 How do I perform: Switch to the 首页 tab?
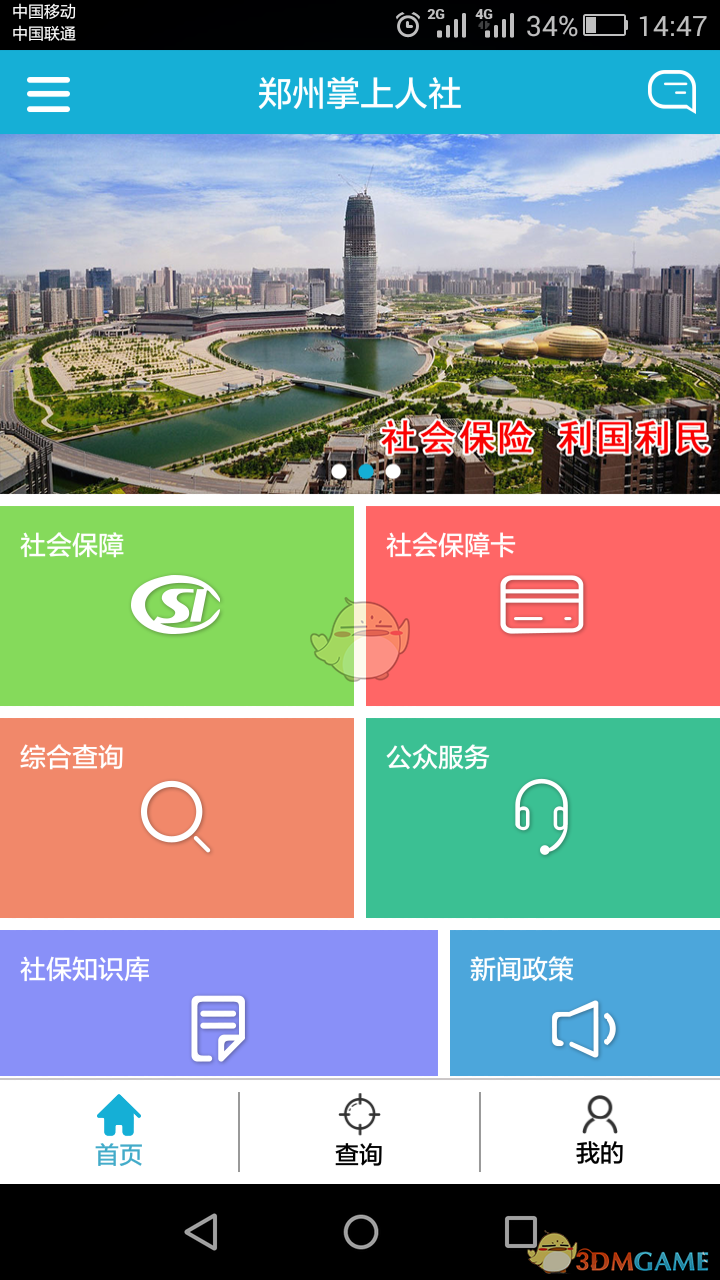coord(119,1131)
